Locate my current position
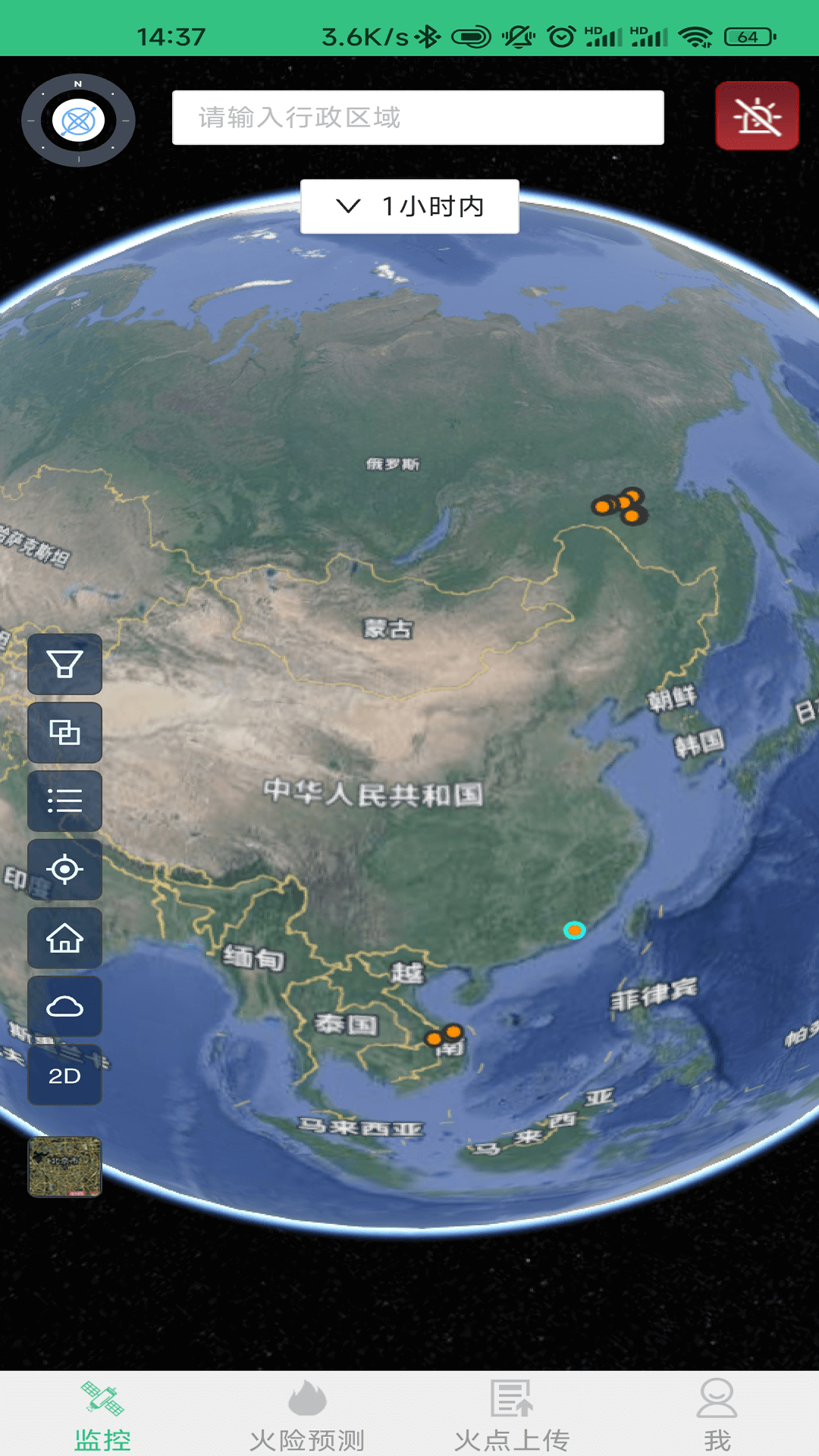The height and width of the screenshot is (1456, 819). pos(65,869)
